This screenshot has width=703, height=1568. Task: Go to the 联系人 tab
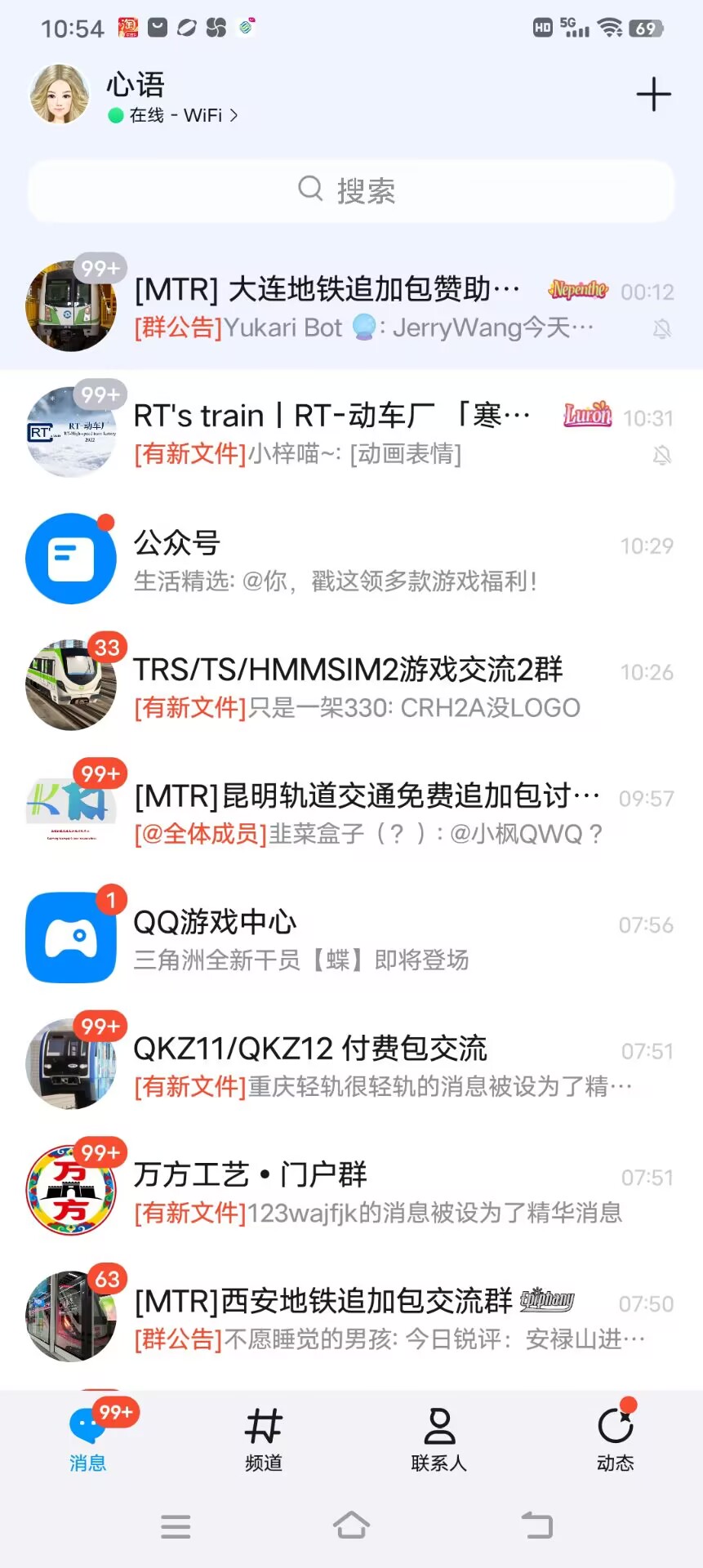[439, 1441]
